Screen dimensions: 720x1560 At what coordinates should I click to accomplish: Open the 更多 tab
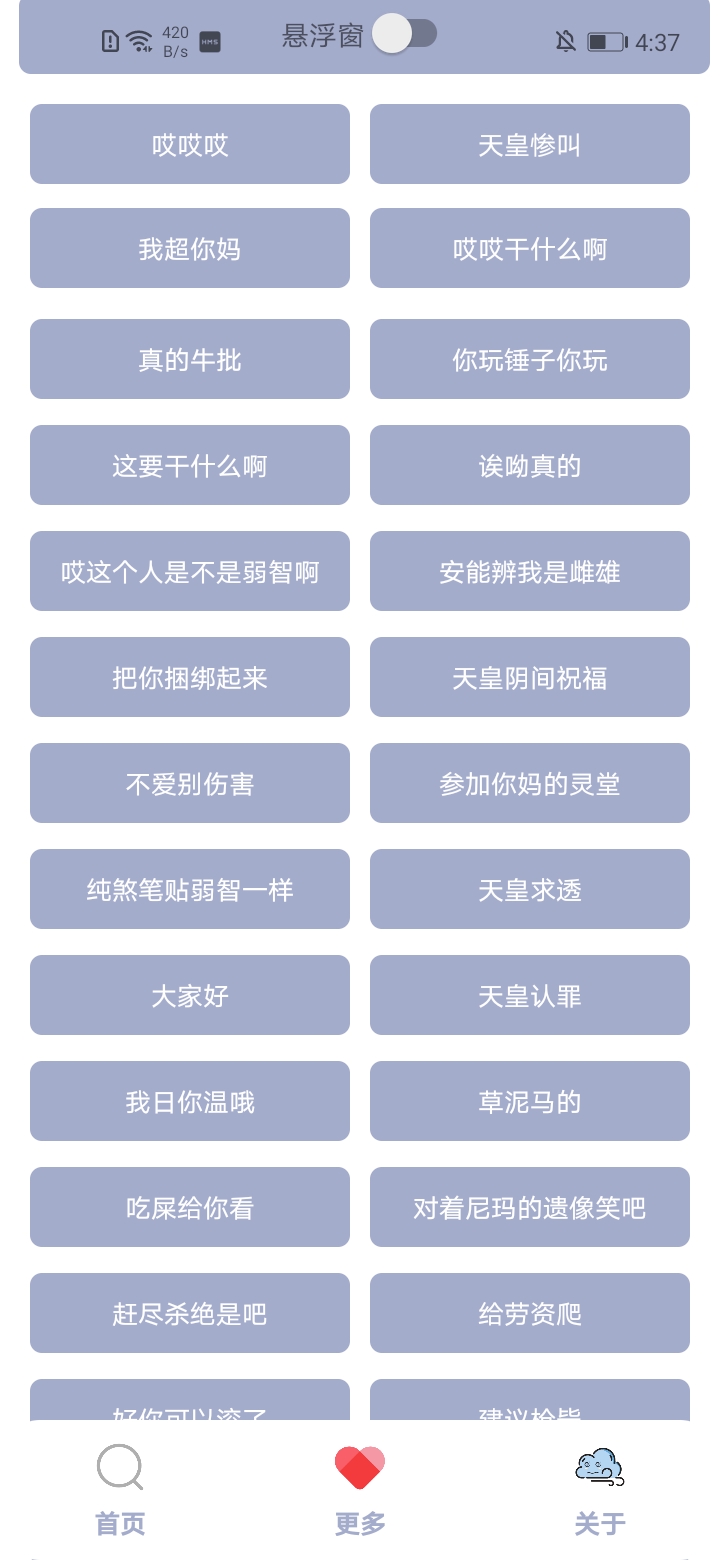pos(360,1490)
